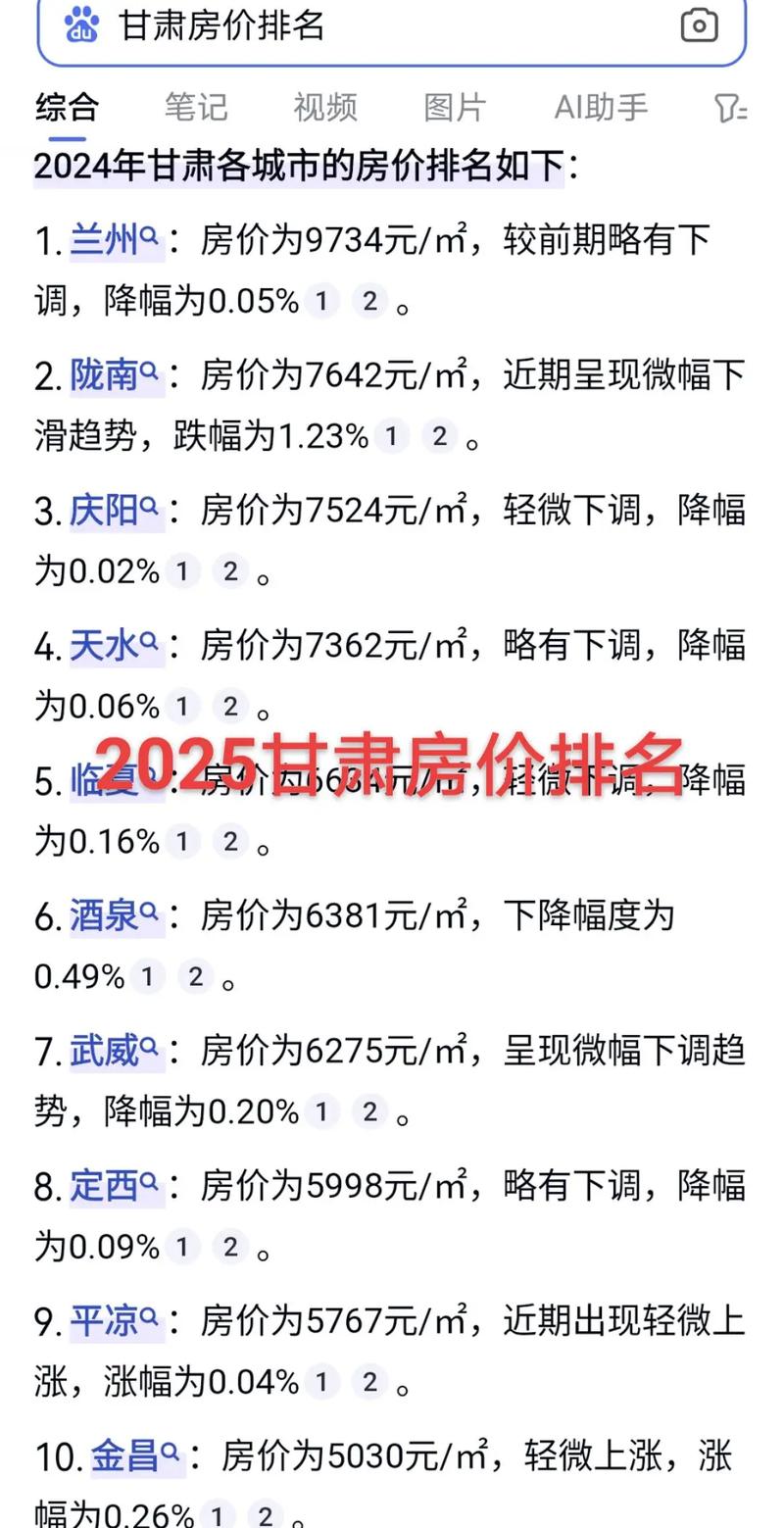Viewport: 784px width, 1528px height.
Task: Open the 金昌 search link
Action: (x=135, y=1456)
